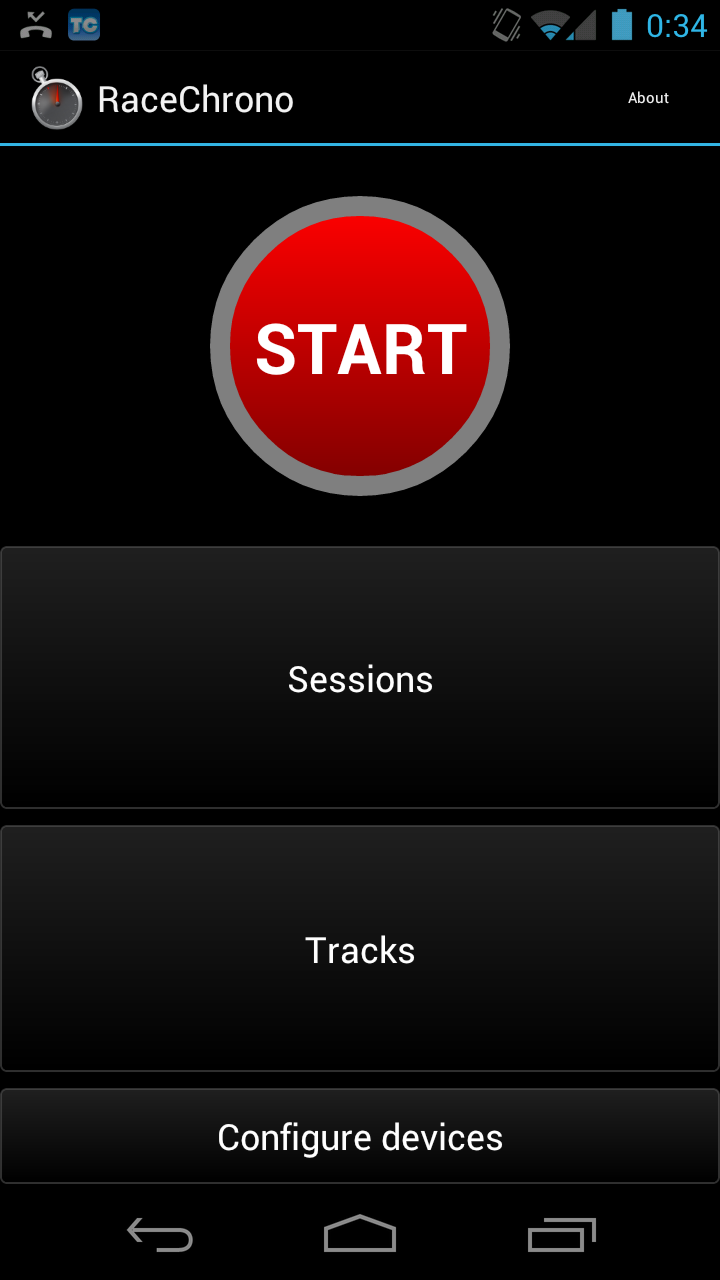Tap the big red START button
Screen dimensions: 720x1280
(360, 346)
